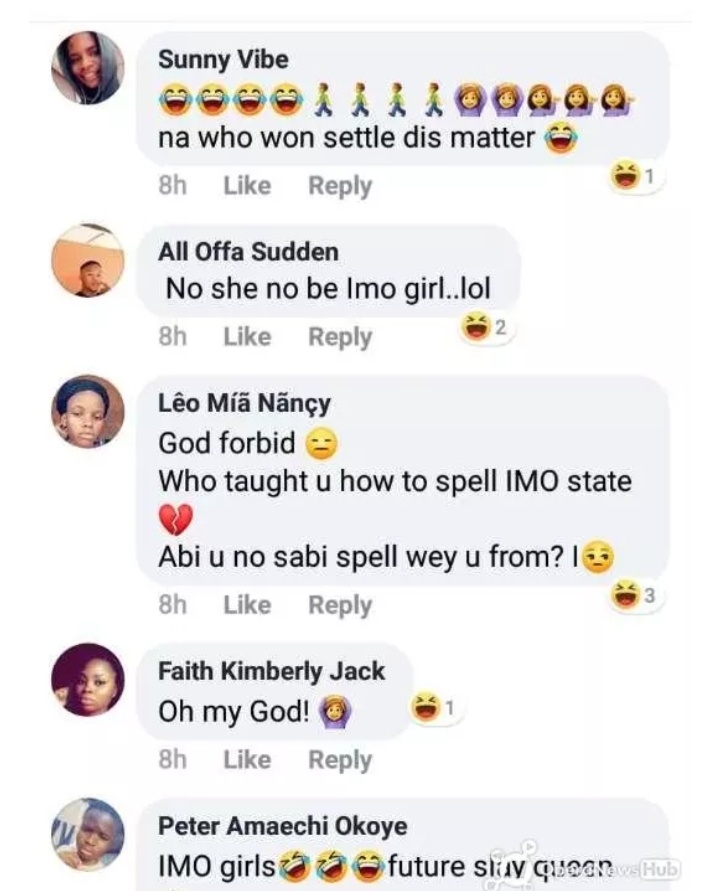
Task: Like Faith Kimberly Jack's comment
Action: (x=247, y=760)
